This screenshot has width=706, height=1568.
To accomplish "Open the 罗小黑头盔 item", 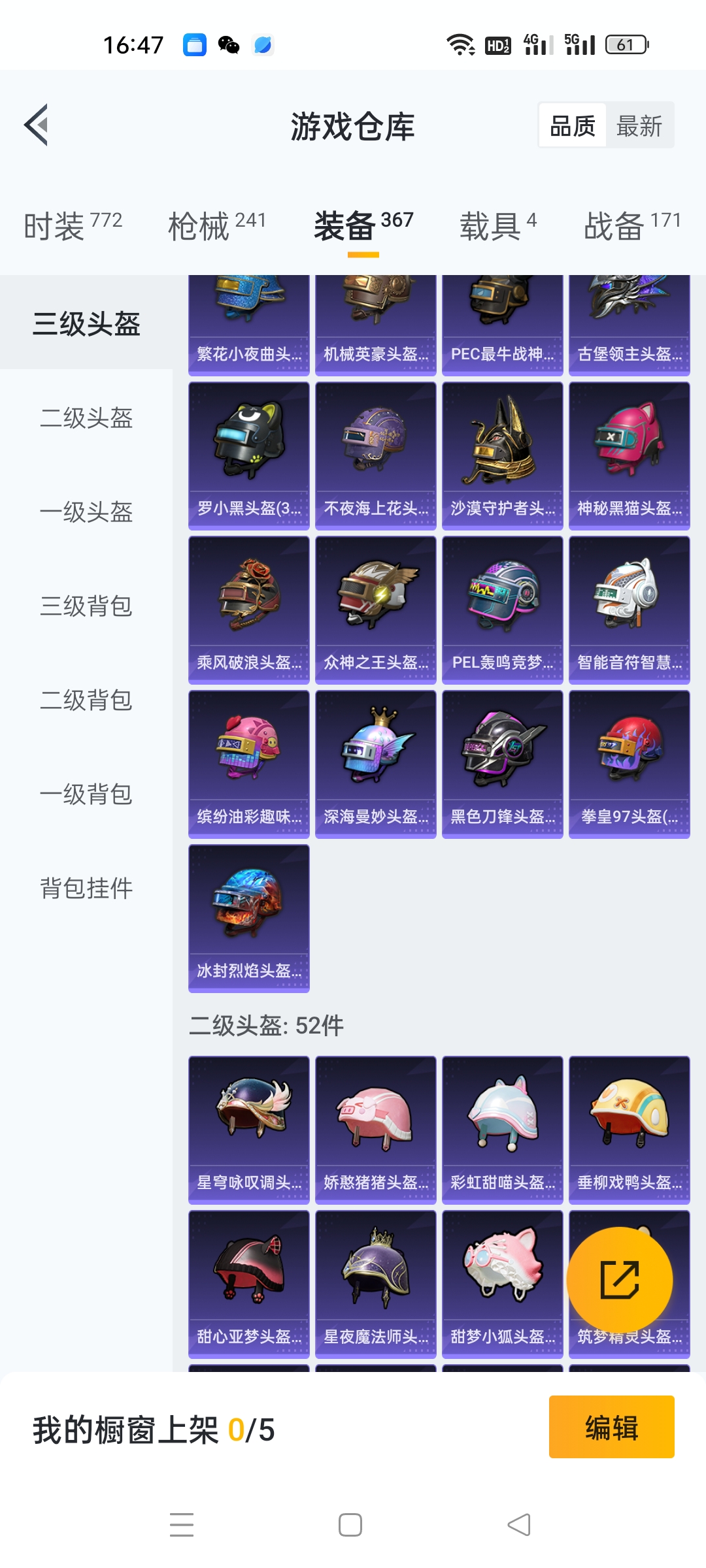I will (x=249, y=455).
